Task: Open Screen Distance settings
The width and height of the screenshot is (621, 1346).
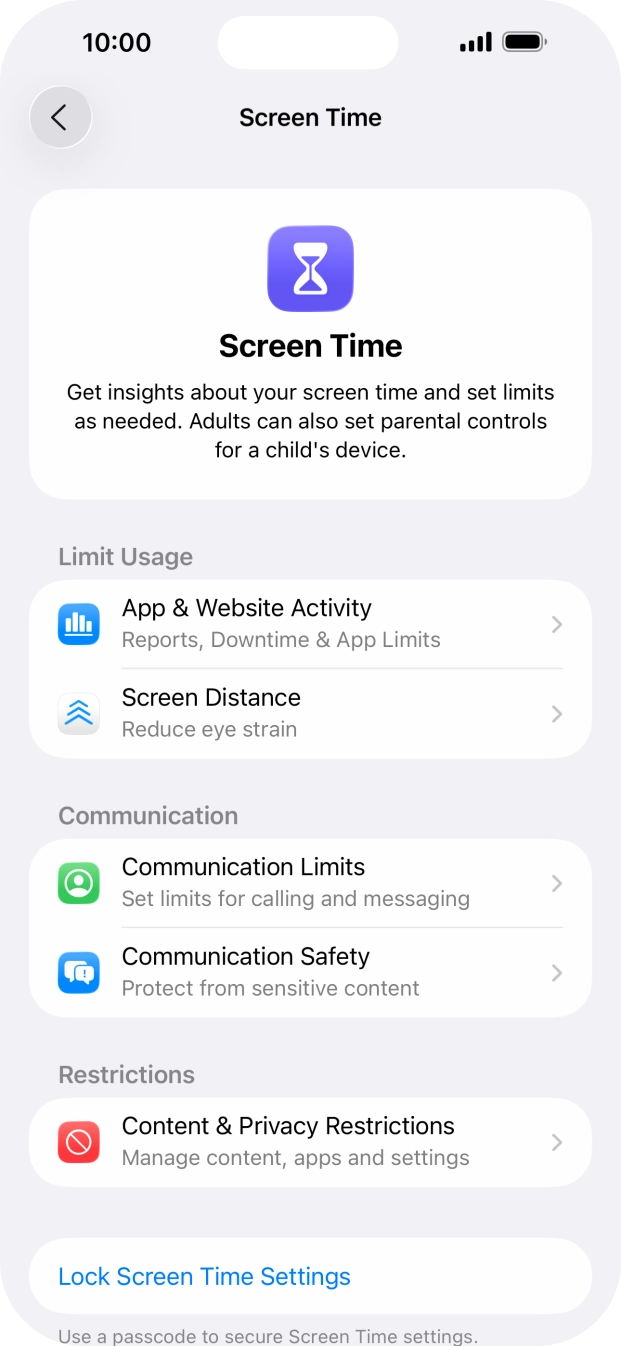Action: click(x=310, y=713)
